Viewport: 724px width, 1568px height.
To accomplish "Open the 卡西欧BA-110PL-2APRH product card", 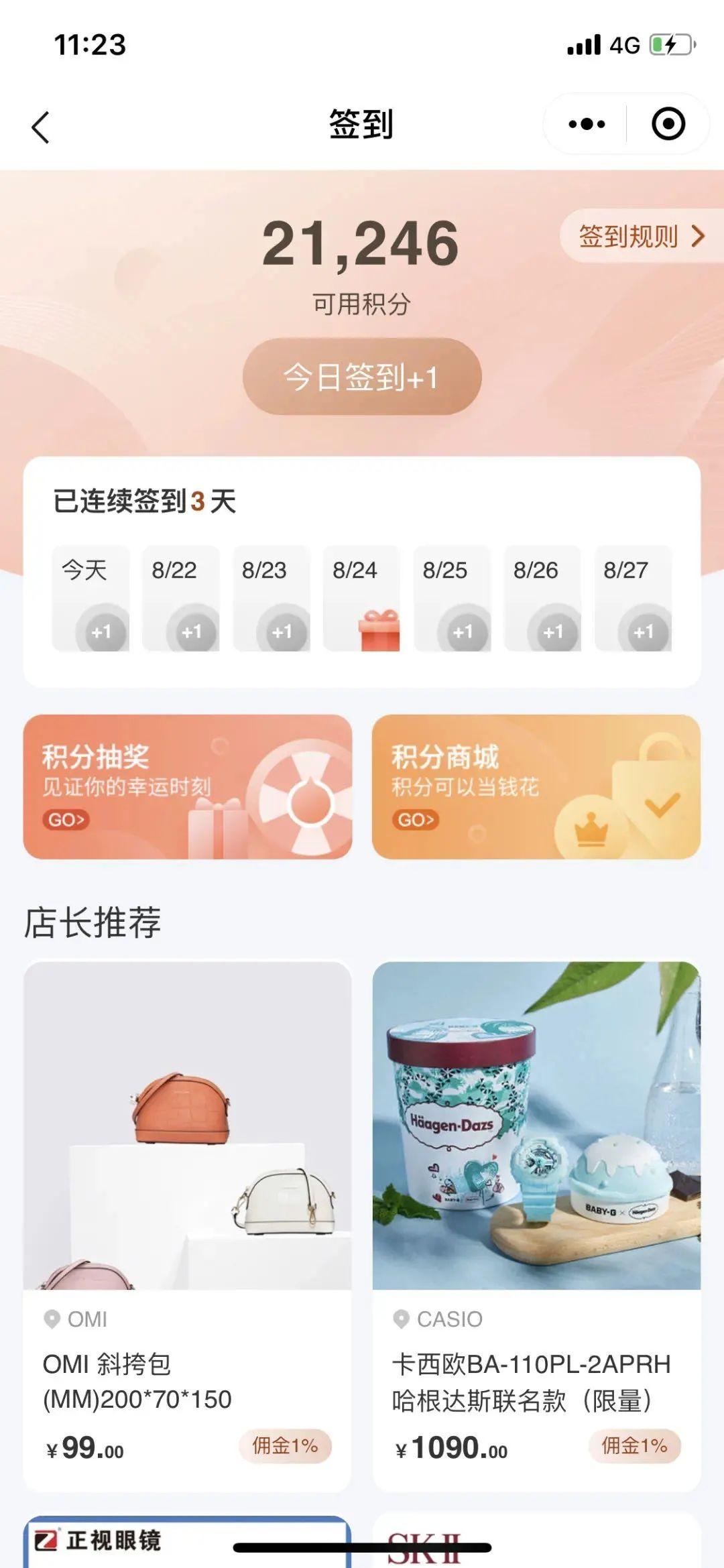I will pyautogui.click(x=536, y=1225).
